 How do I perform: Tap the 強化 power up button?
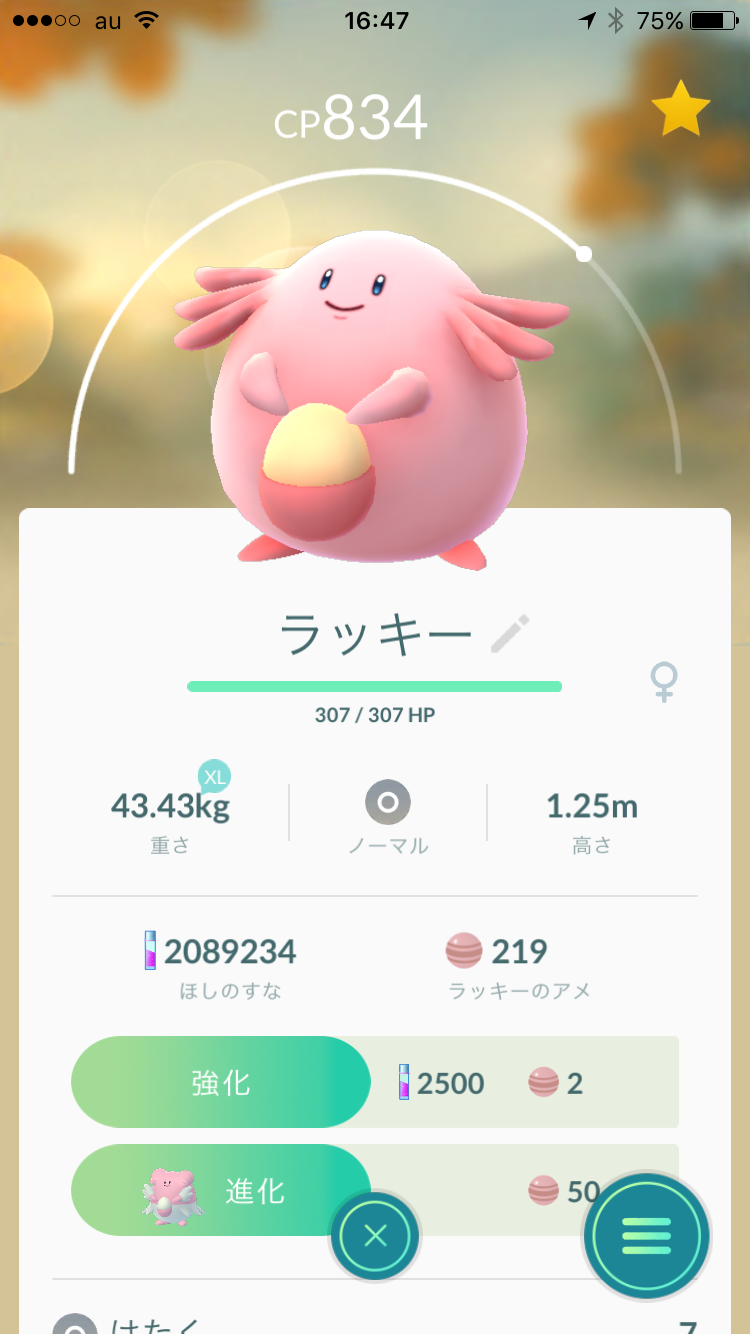(221, 1082)
